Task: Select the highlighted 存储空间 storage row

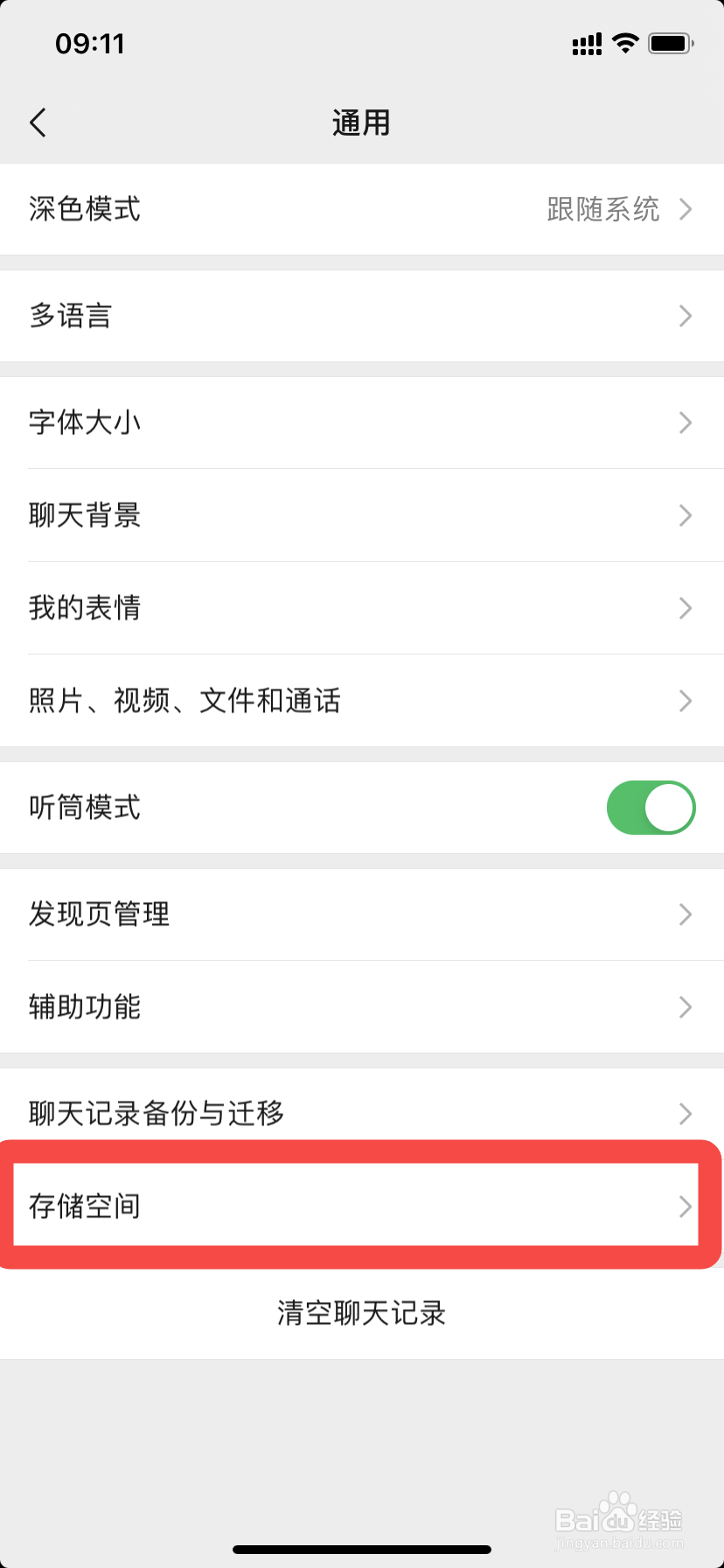Action: tap(362, 1207)
